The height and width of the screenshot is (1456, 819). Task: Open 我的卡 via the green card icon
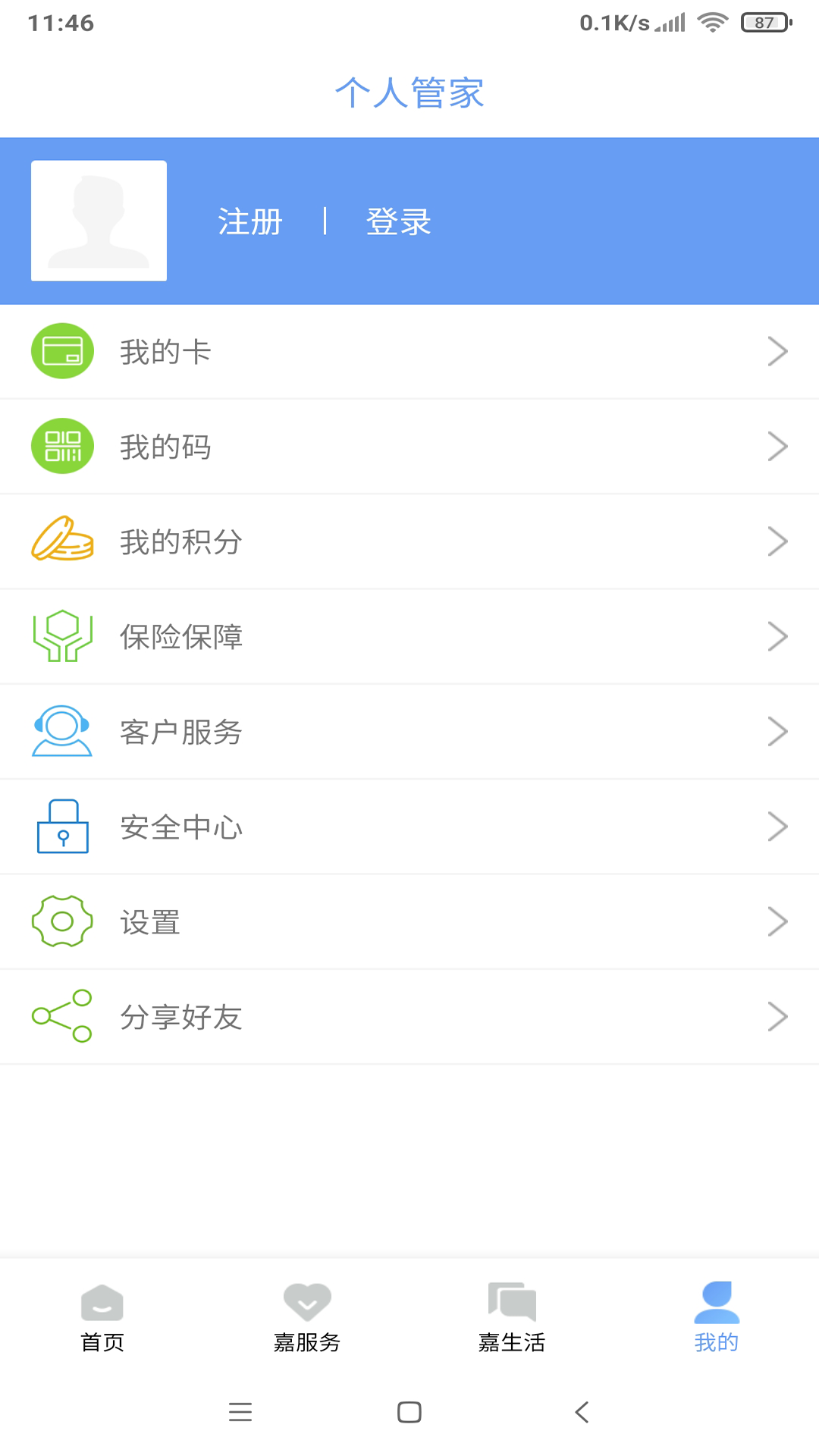pos(62,350)
